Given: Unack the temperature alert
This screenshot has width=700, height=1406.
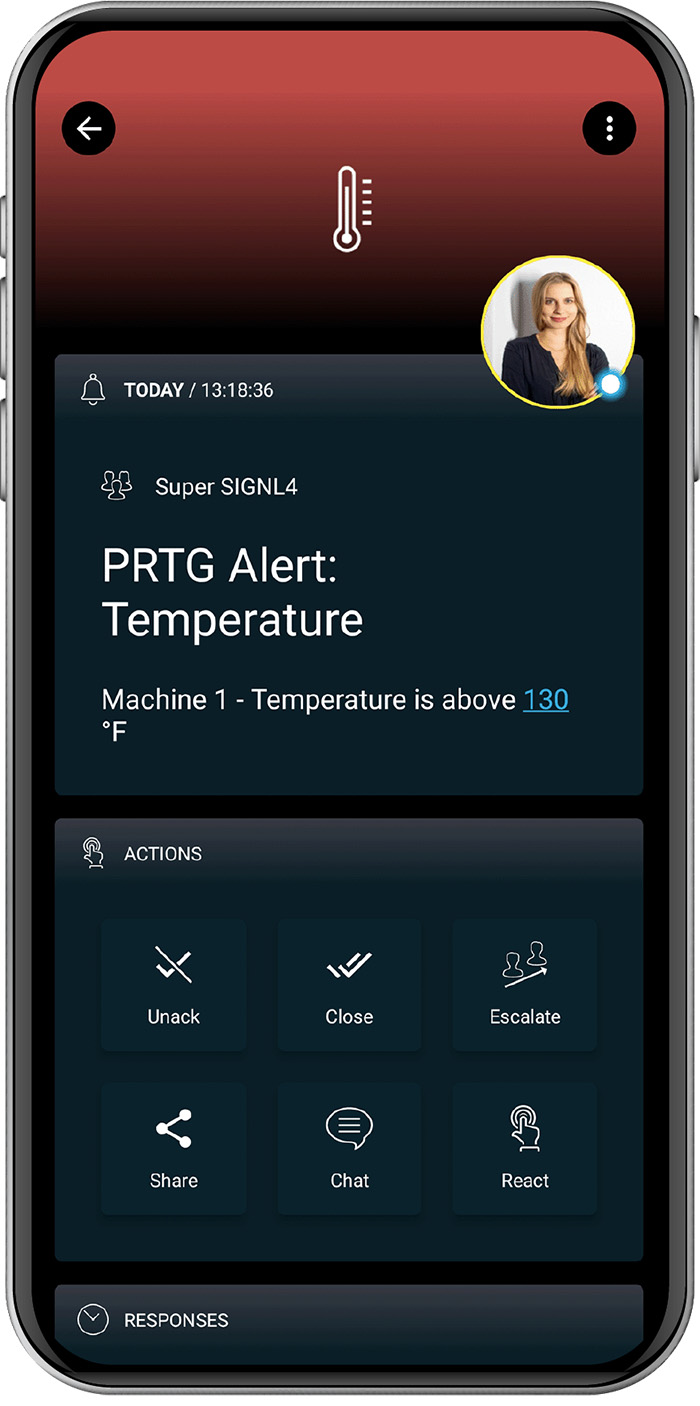Looking at the screenshot, I should point(174,985).
